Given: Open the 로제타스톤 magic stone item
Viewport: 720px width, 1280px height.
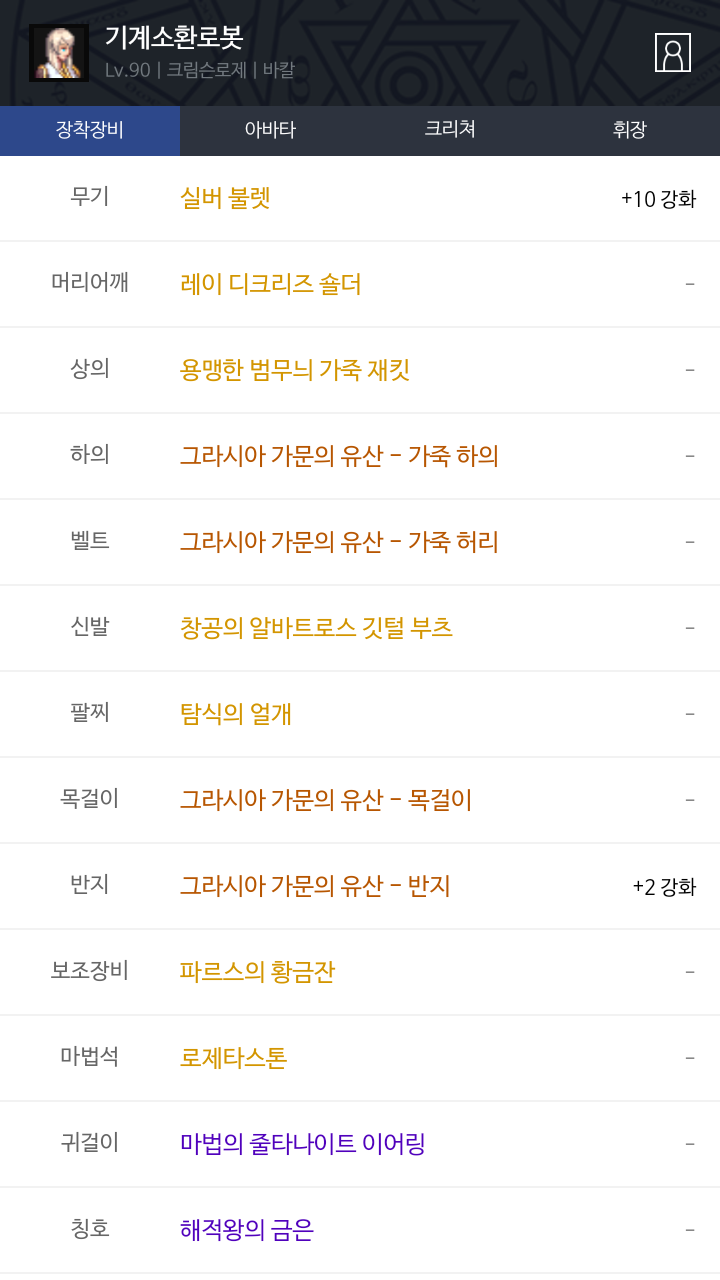Looking at the screenshot, I should (x=233, y=1058).
